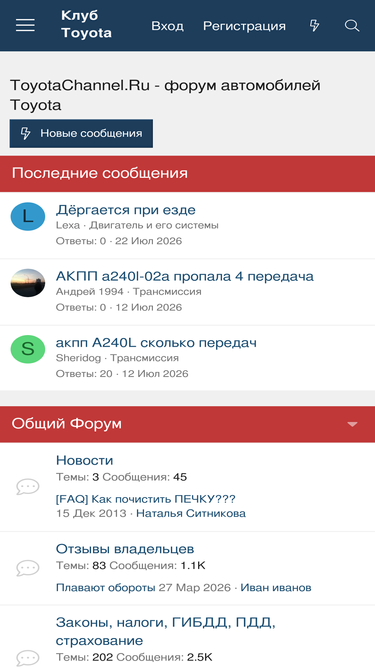Screen dimensions: 375x667
Task: View Иван иванов's profile
Action: click(x=276, y=588)
